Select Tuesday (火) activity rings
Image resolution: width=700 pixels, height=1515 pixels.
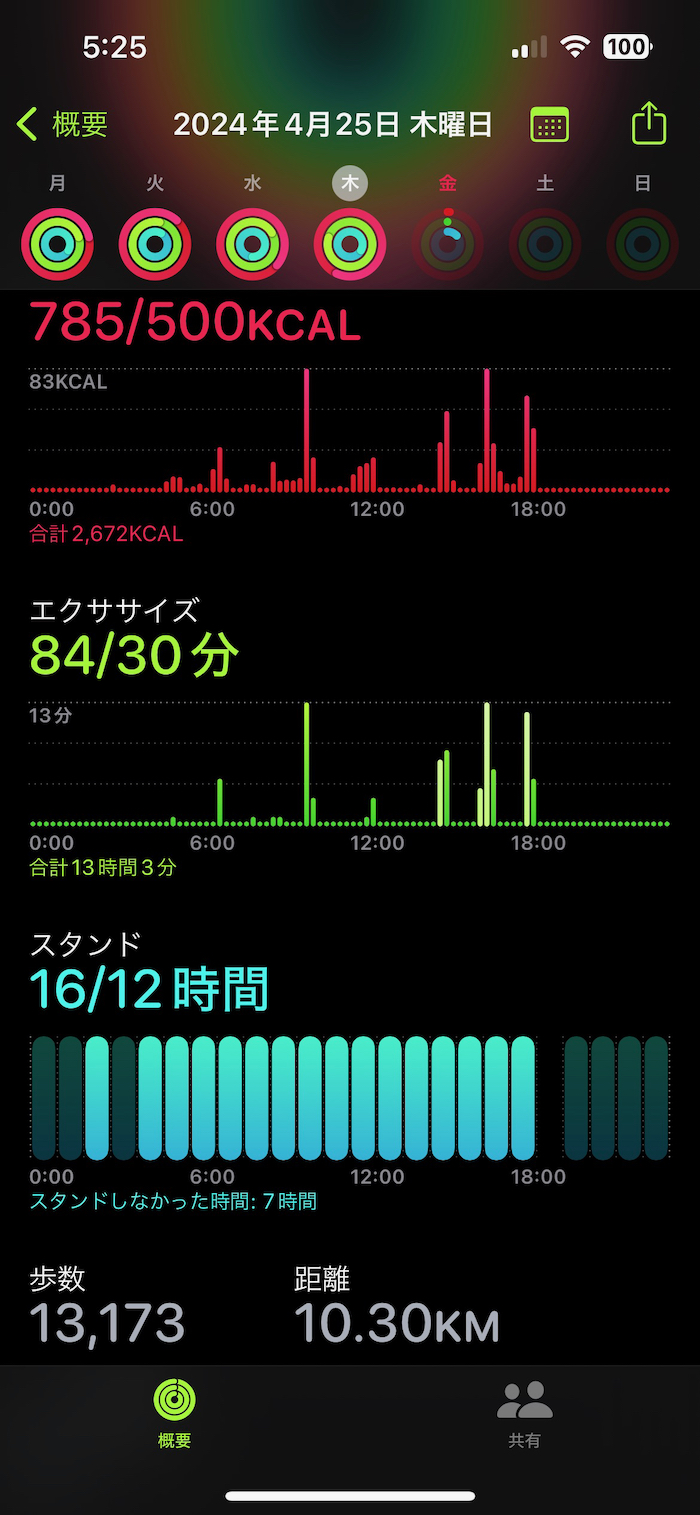(155, 243)
